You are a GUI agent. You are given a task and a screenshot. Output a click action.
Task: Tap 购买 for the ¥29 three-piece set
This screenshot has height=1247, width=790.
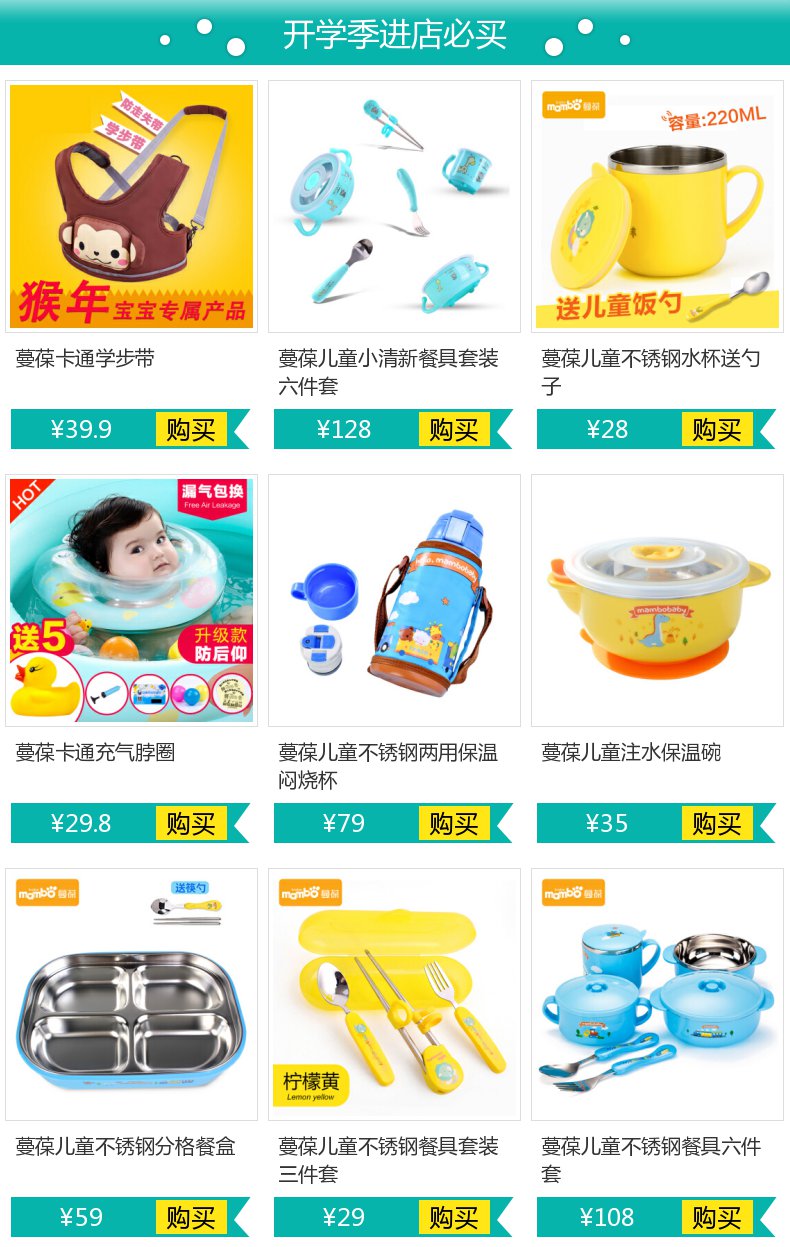[454, 1218]
